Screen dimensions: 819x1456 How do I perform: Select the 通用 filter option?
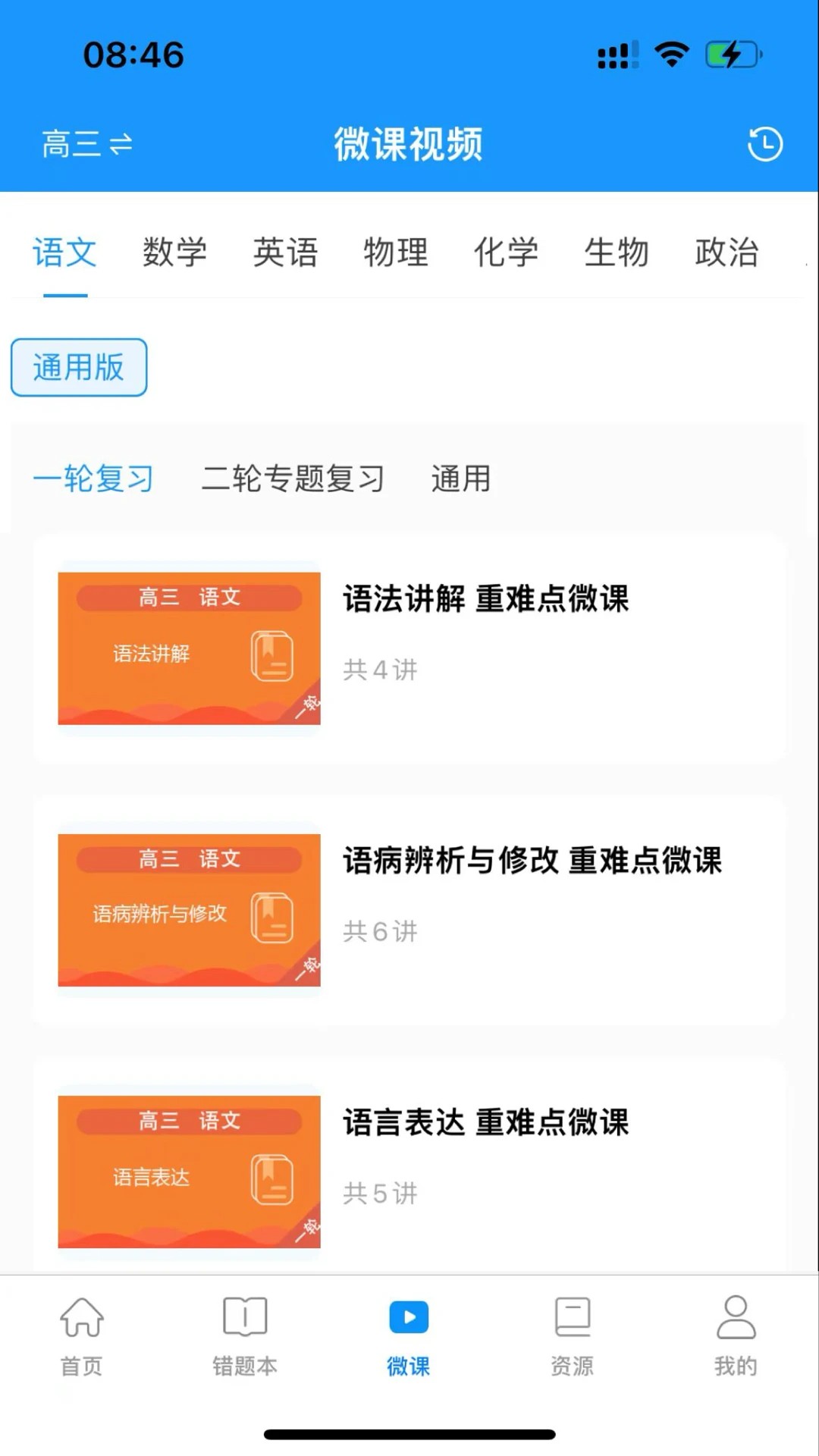[x=460, y=479]
